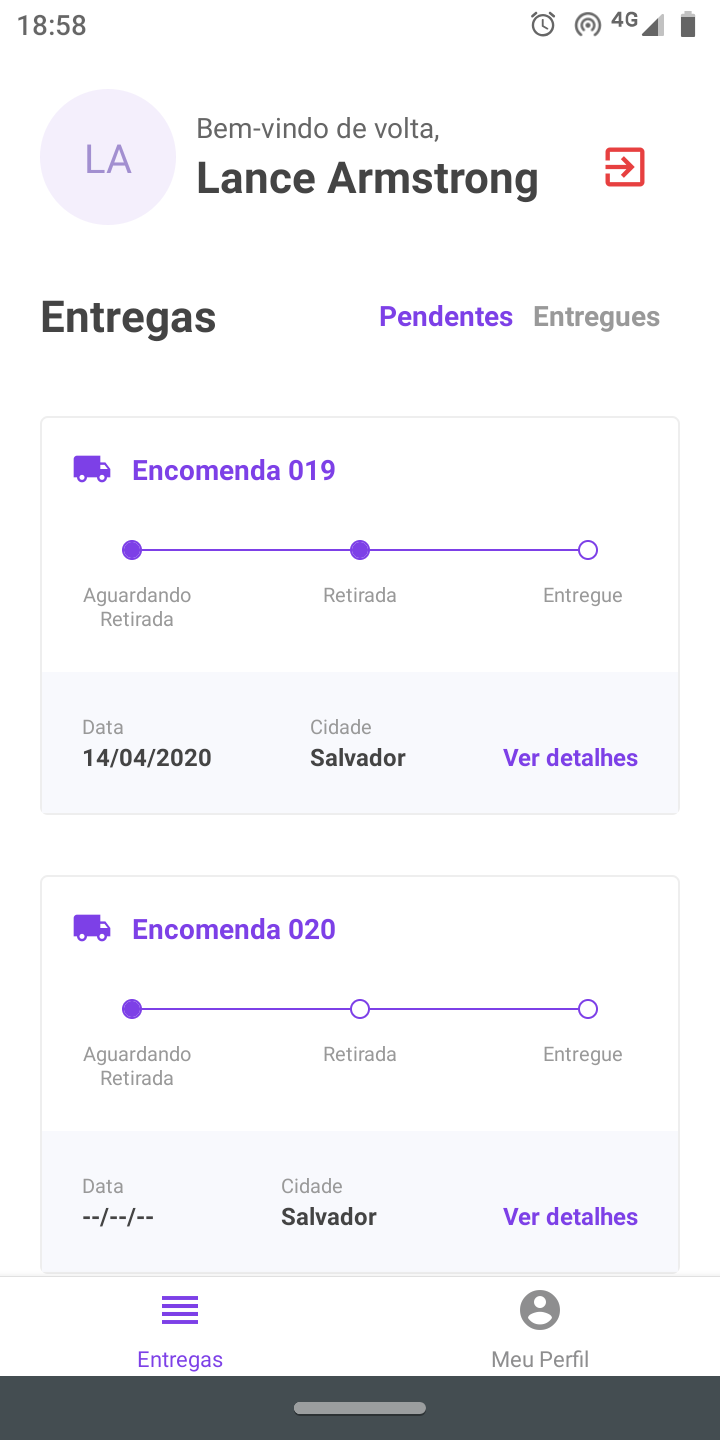Switch to the Entregues tab
The image size is (720, 1440).
click(596, 317)
